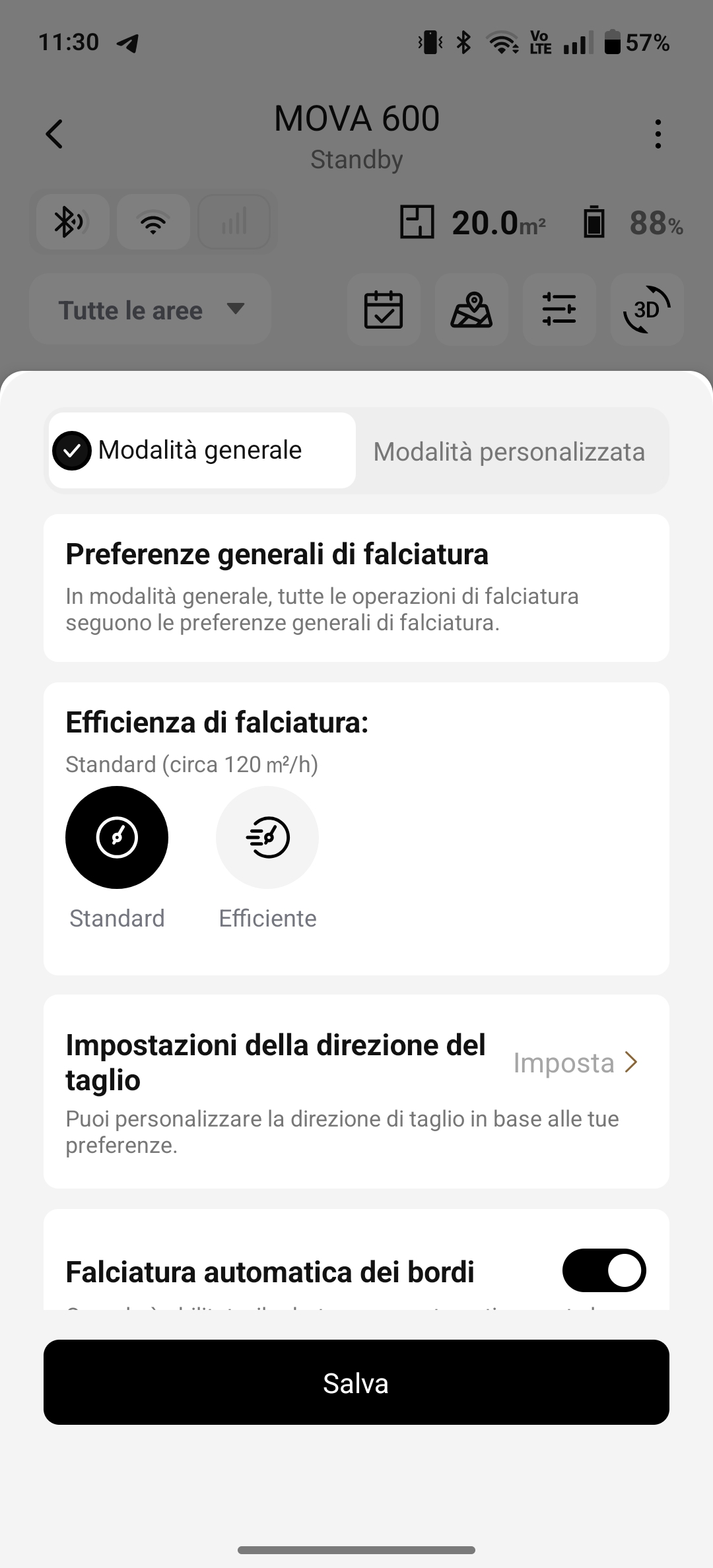Go back using the top arrow
This screenshot has width=713, height=1568.
pos(54,134)
